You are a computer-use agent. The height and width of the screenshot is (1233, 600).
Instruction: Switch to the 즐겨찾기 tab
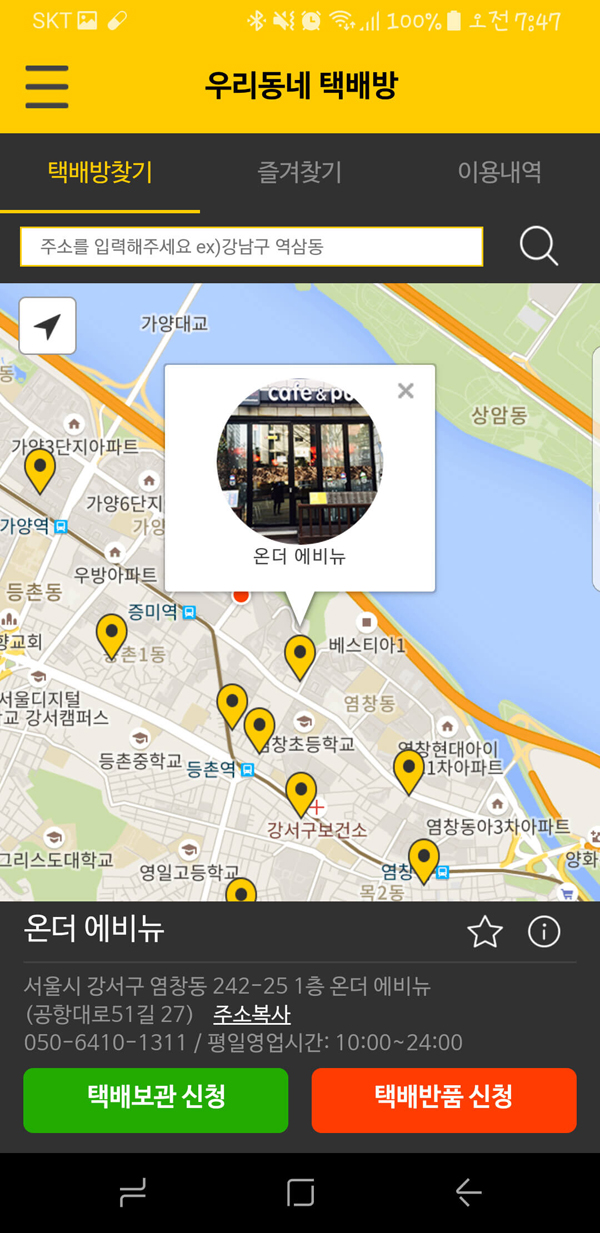[x=299, y=172]
